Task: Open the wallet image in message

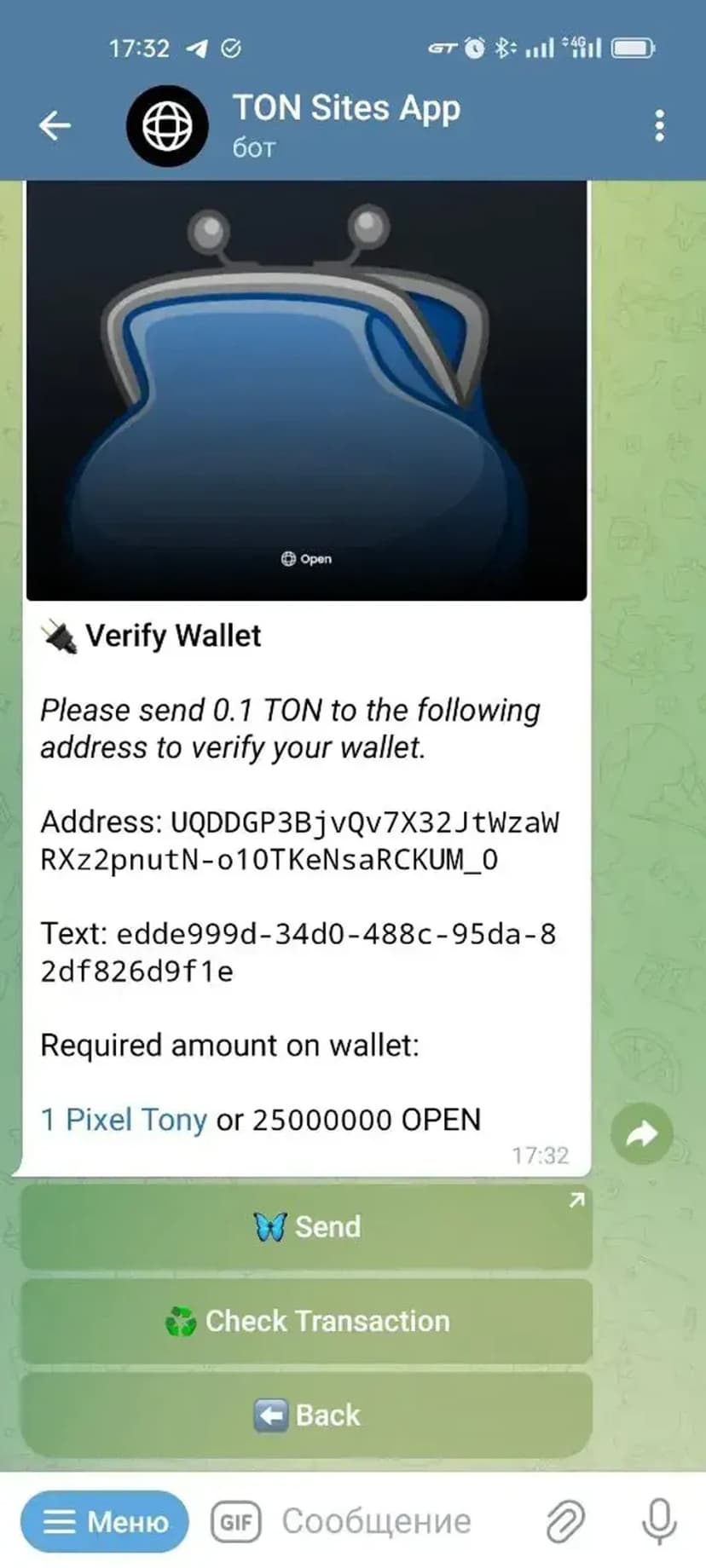Action: pos(306,390)
